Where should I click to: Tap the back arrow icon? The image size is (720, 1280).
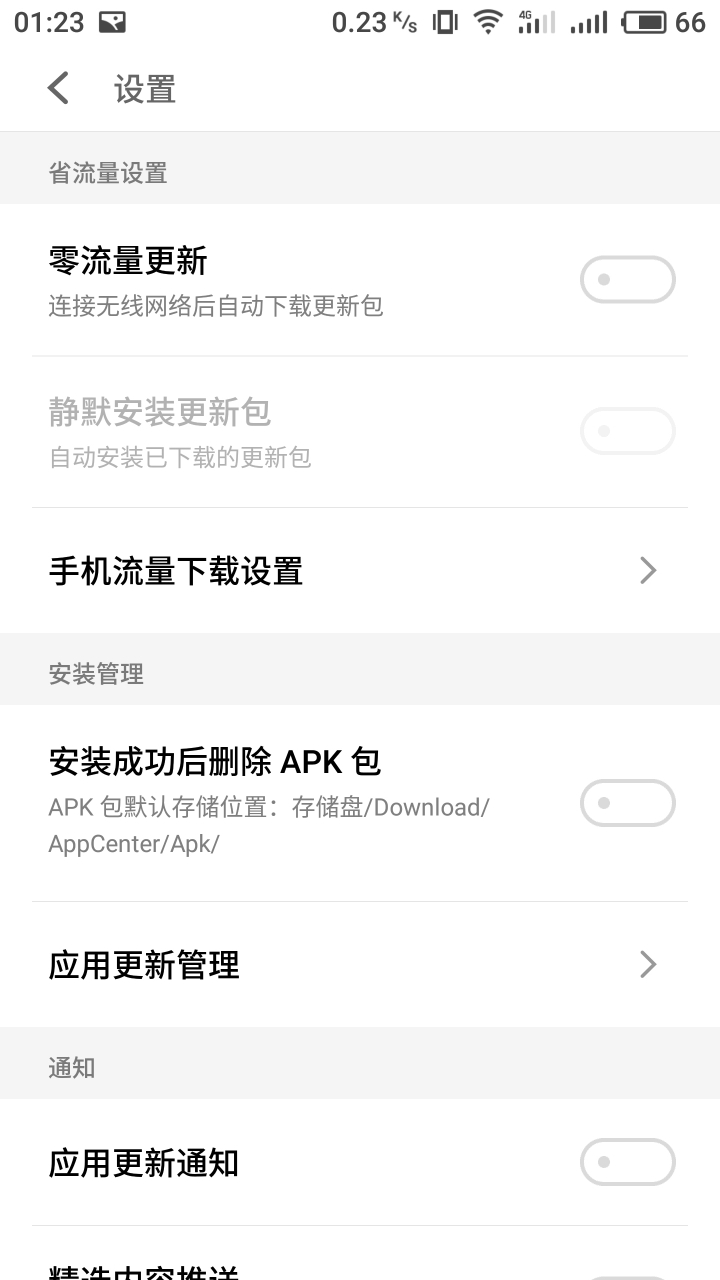point(57,88)
